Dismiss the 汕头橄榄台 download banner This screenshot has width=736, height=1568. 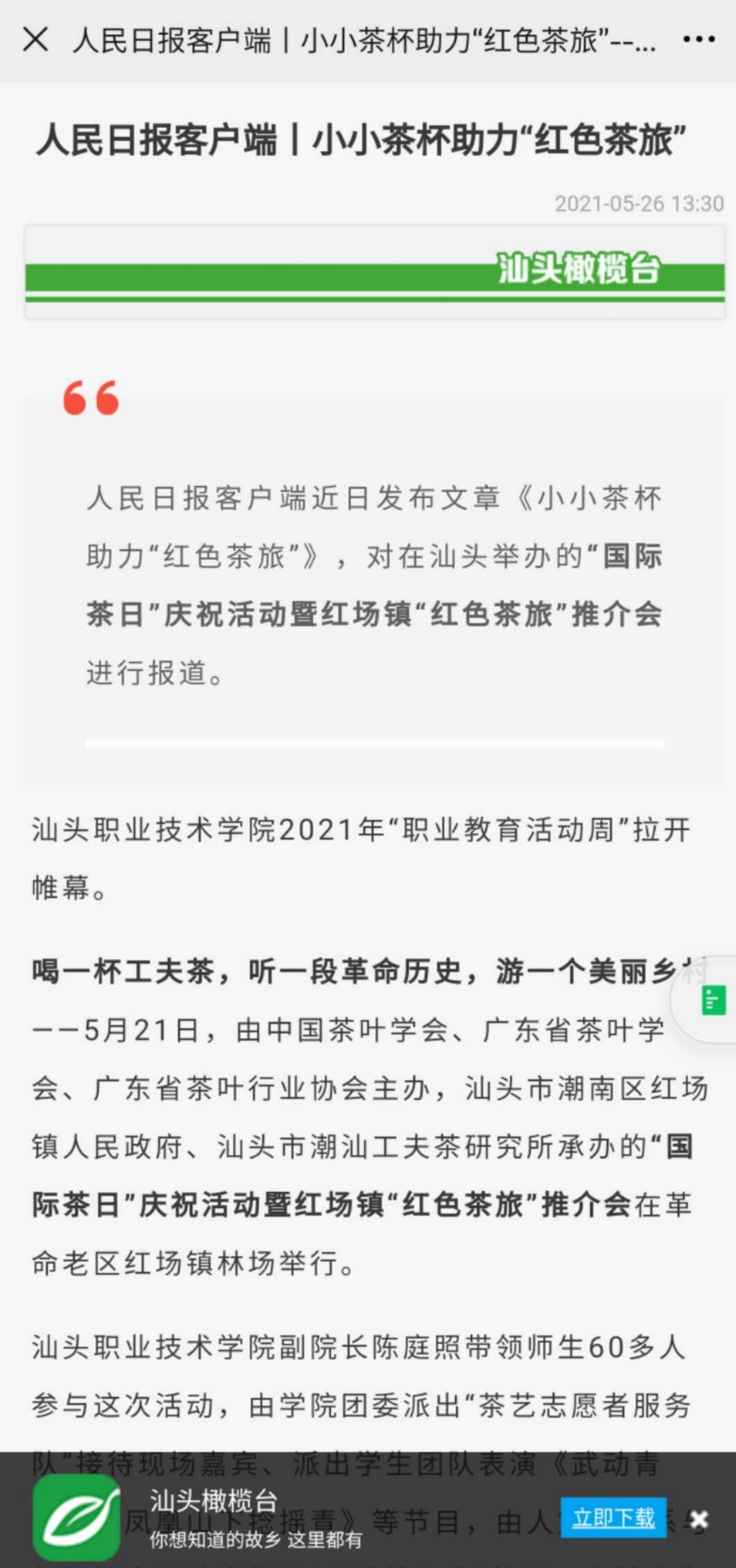699,1519
